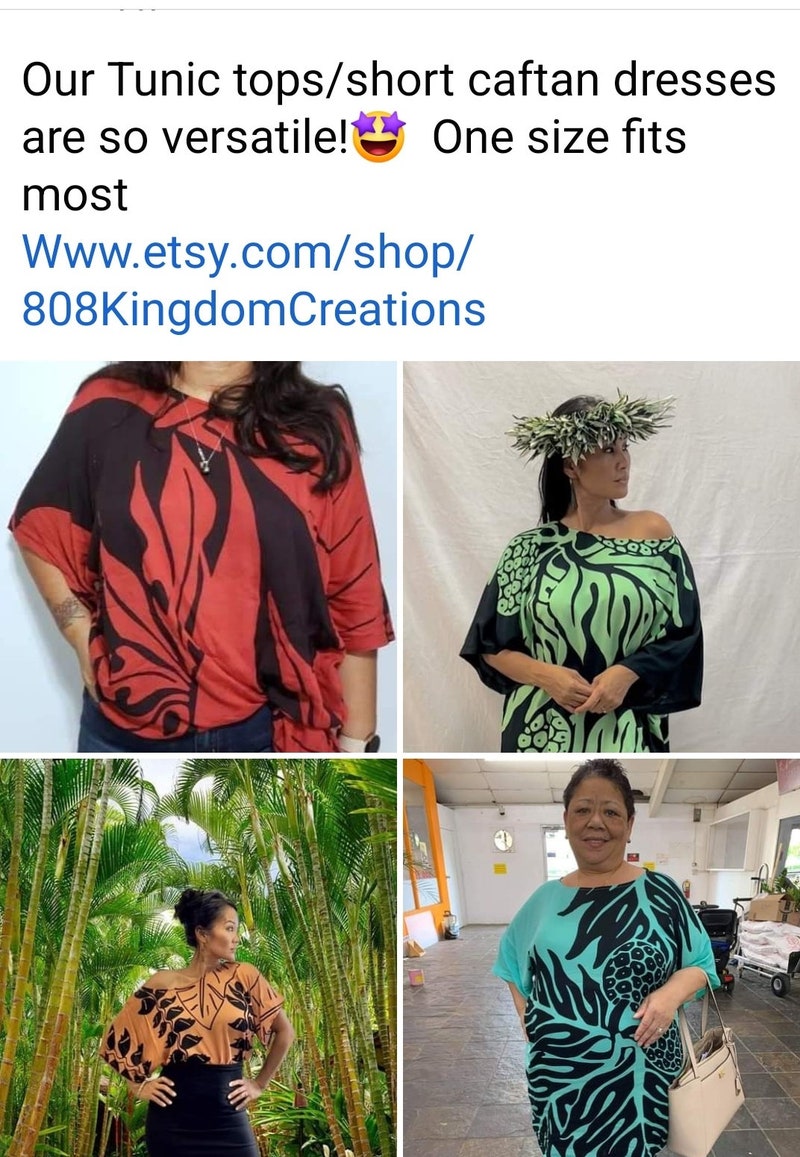View the teal caftan dress photo
Screen dimensions: 800x1157
point(600,956)
